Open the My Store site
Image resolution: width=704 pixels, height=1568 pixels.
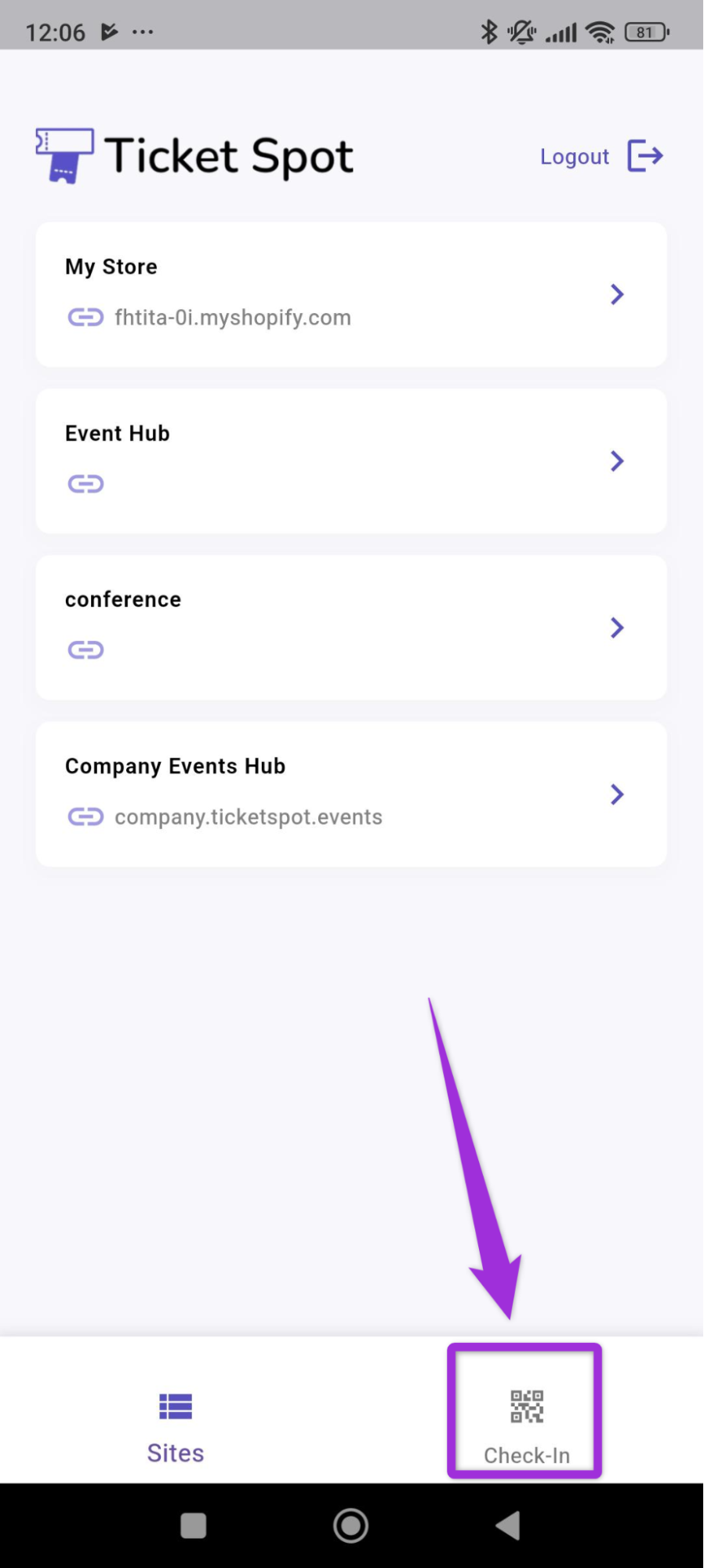(351, 294)
